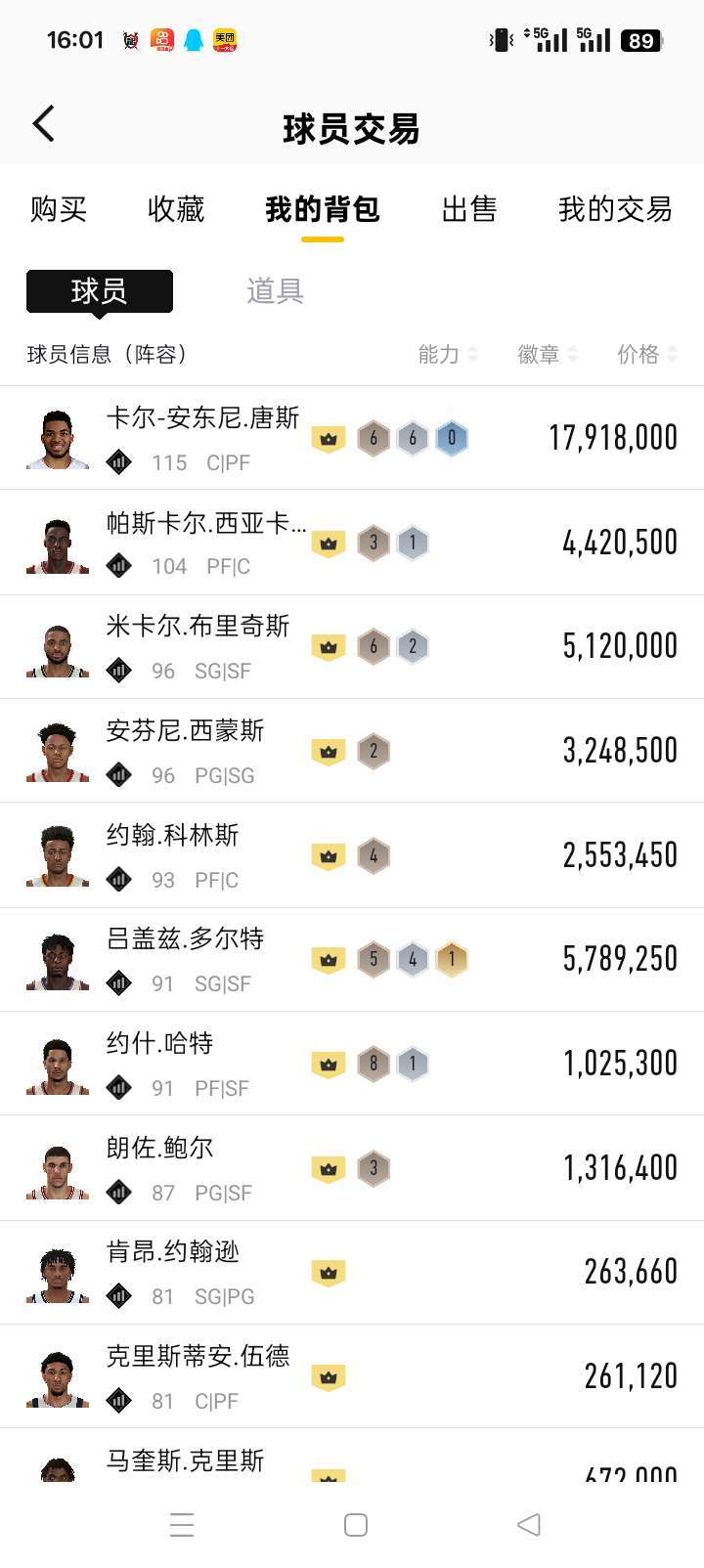Image resolution: width=704 pixels, height=1568 pixels.
Task: Select the 收藏 option
Action: click(x=176, y=209)
